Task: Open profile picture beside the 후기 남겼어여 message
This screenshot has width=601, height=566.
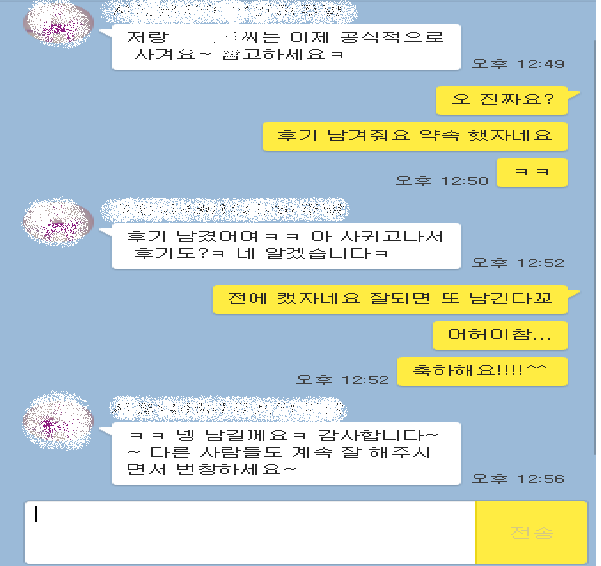Action: coord(58,225)
